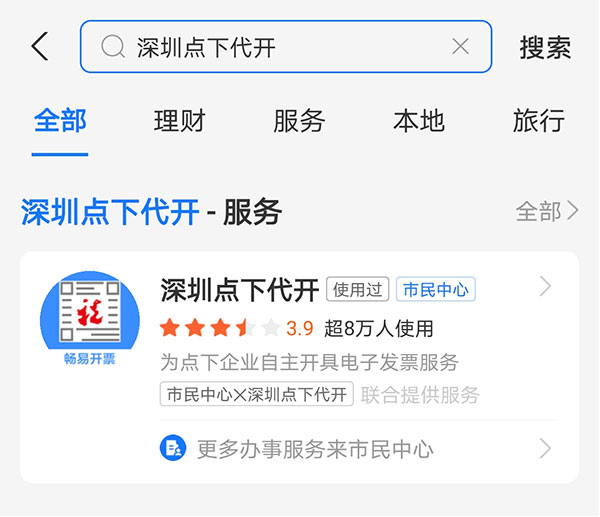The image size is (600, 517).
Task: Switch to the 理财 tab
Action: click(180, 121)
